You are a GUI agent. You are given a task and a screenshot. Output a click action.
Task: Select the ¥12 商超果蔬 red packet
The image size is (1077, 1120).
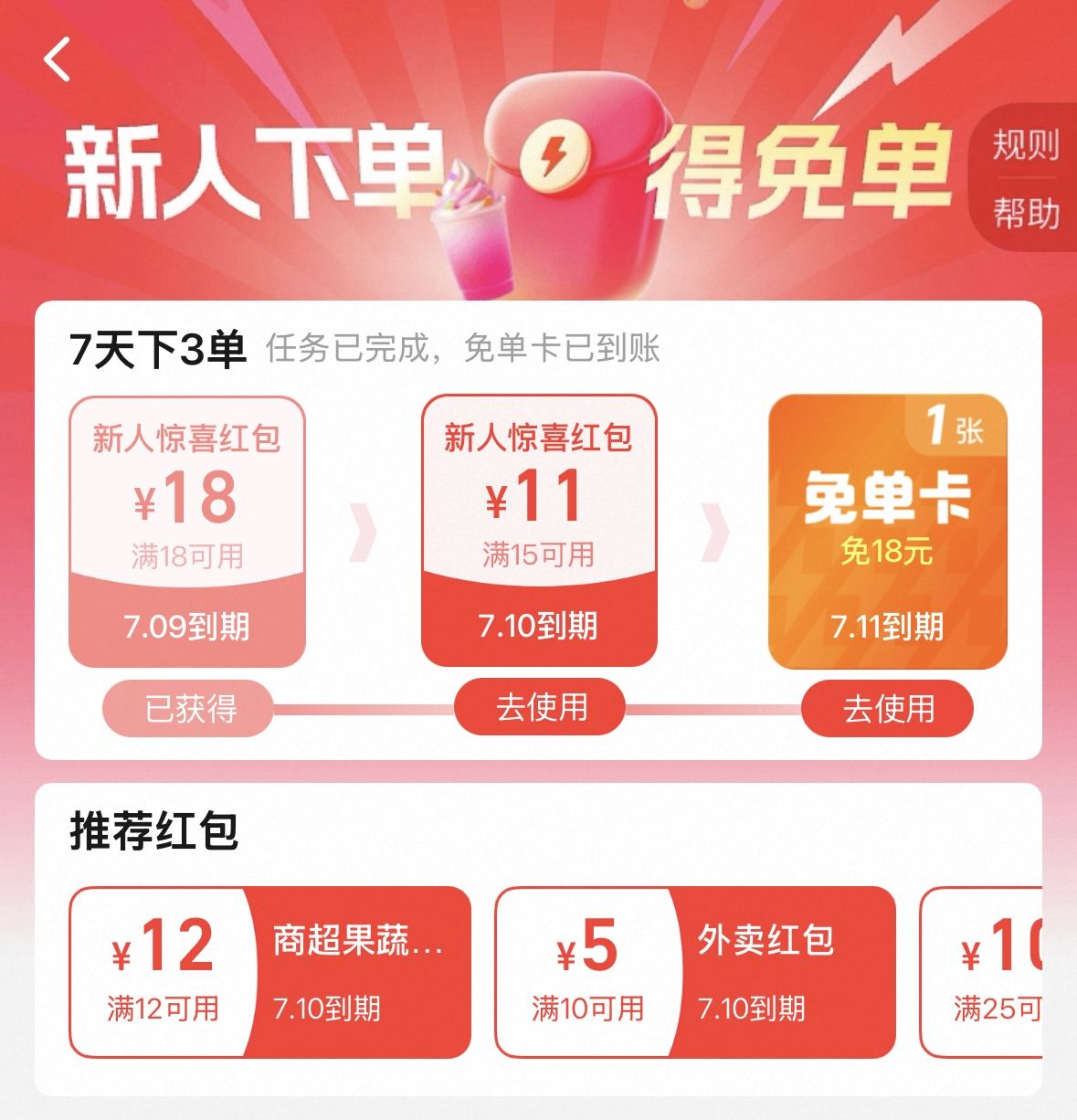(270, 972)
